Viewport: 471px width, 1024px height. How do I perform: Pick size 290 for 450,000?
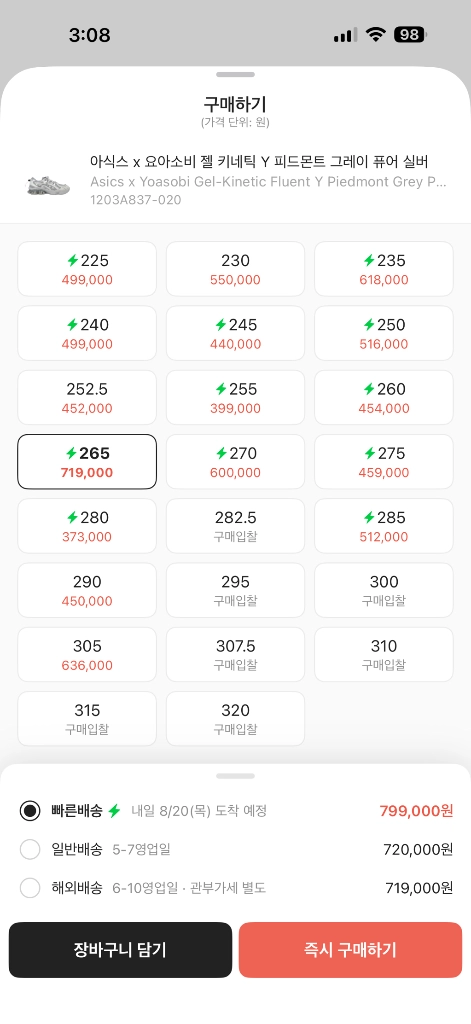point(87,590)
